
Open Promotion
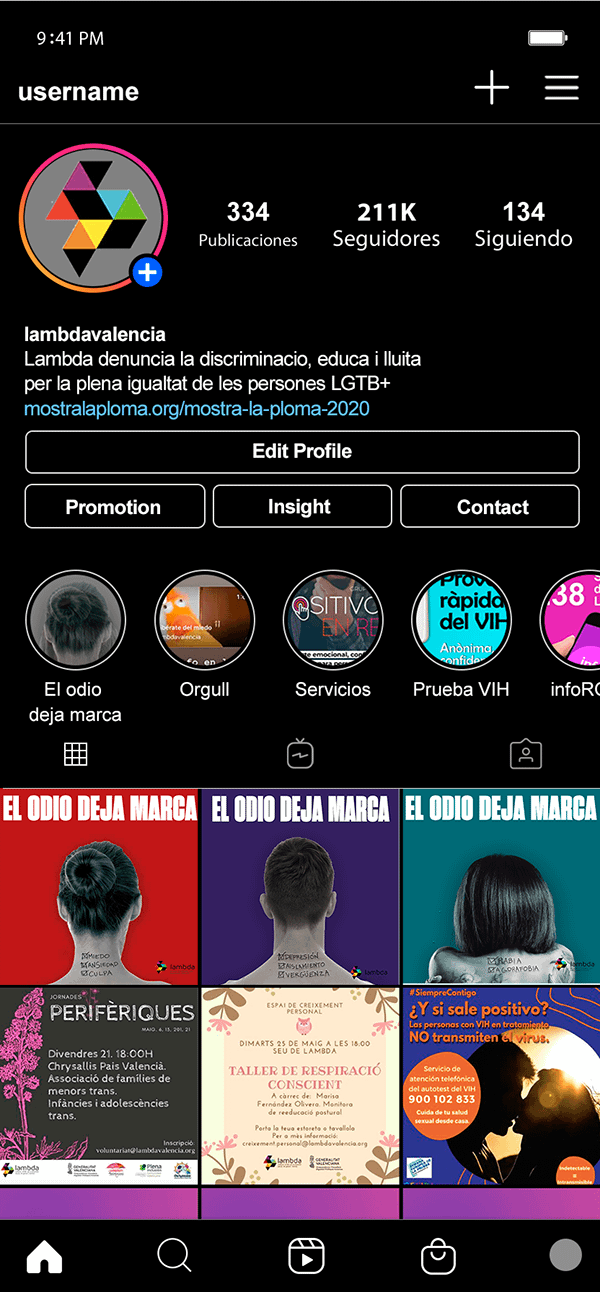tap(114, 506)
